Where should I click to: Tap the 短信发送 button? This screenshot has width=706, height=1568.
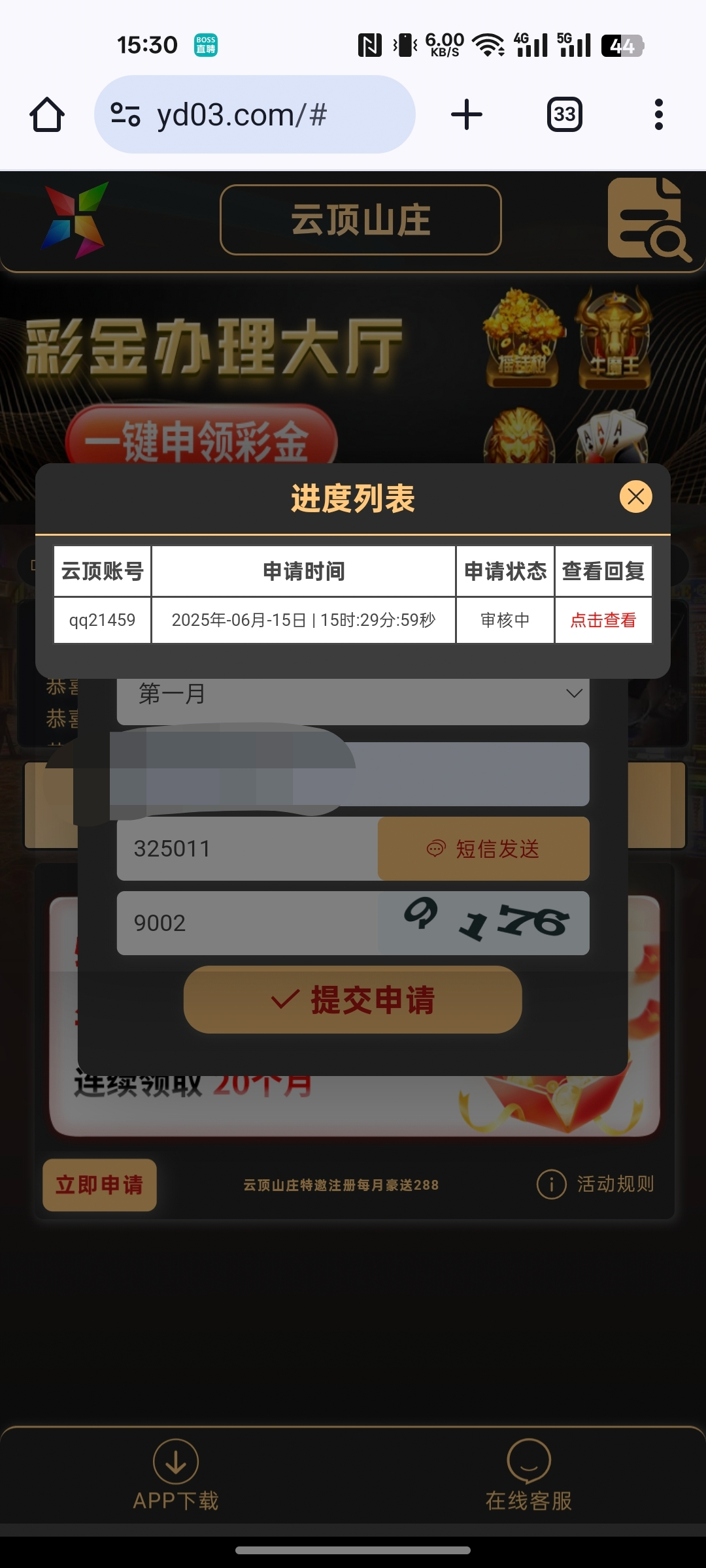coord(484,849)
